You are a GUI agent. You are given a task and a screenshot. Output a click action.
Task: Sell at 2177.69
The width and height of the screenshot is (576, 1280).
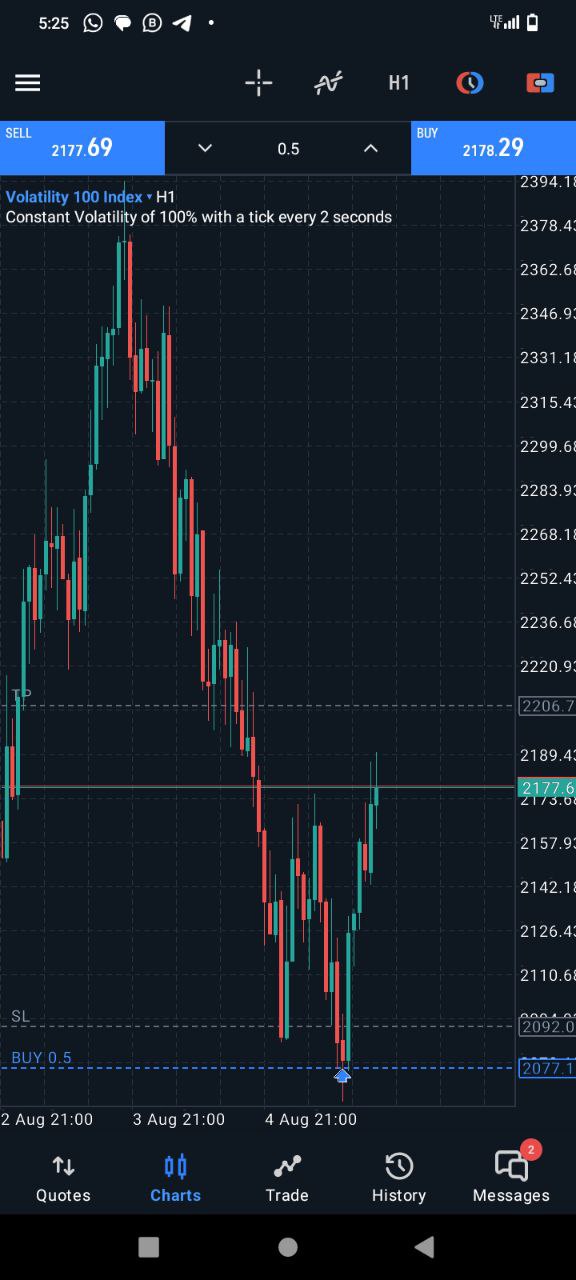click(x=82, y=148)
